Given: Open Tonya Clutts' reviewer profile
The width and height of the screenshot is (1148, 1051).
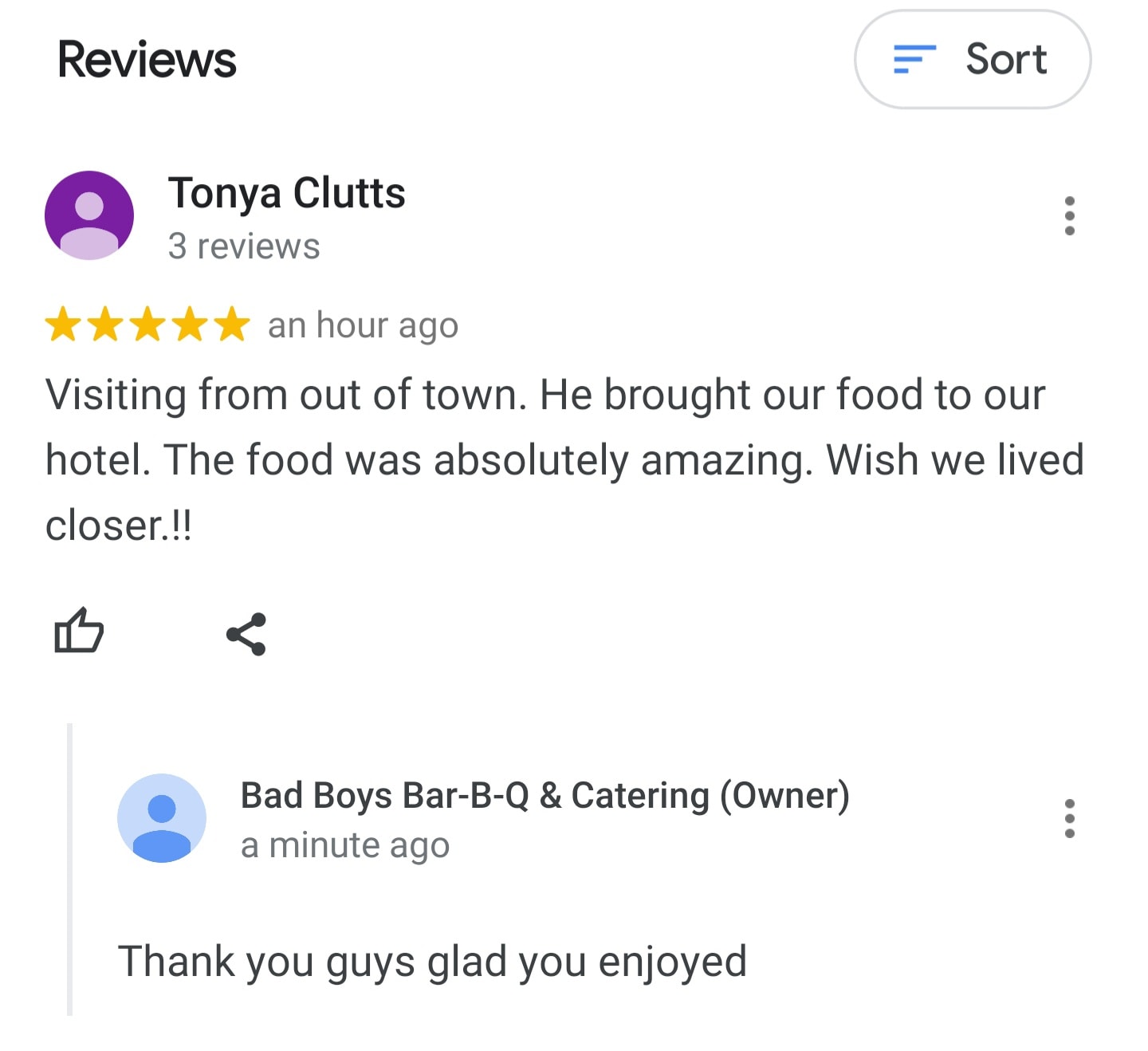Looking at the screenshot, I should pyautogui.click(x=286, y=194).
